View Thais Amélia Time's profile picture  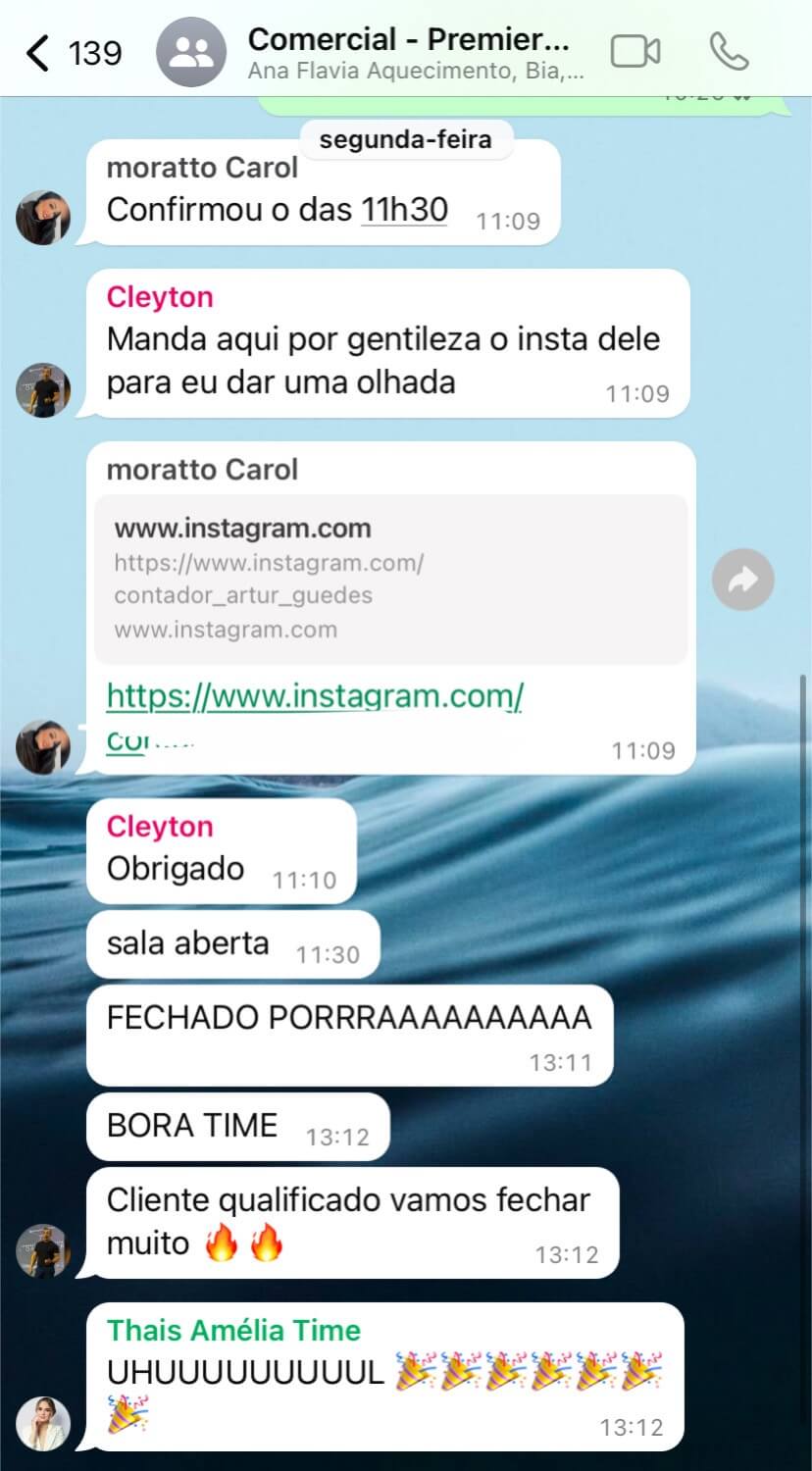(x=43, y=1423)
